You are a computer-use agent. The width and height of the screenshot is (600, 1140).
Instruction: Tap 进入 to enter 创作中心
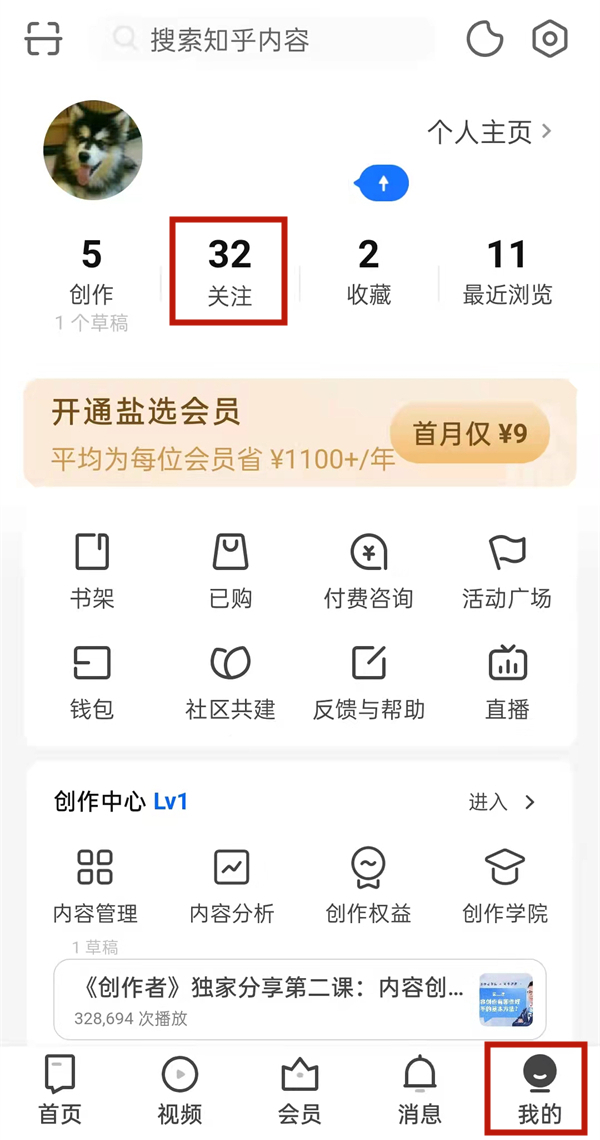[502, 802]
